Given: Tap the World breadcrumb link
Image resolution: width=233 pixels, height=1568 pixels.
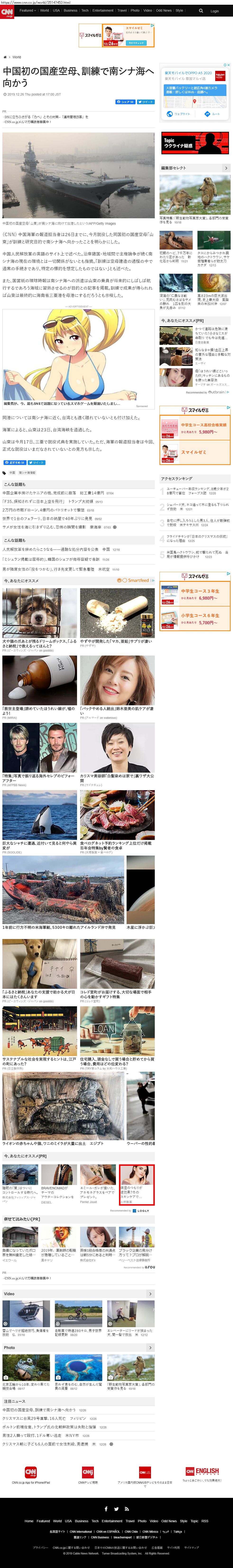Looking at the screenshot, I should [16, 57].
